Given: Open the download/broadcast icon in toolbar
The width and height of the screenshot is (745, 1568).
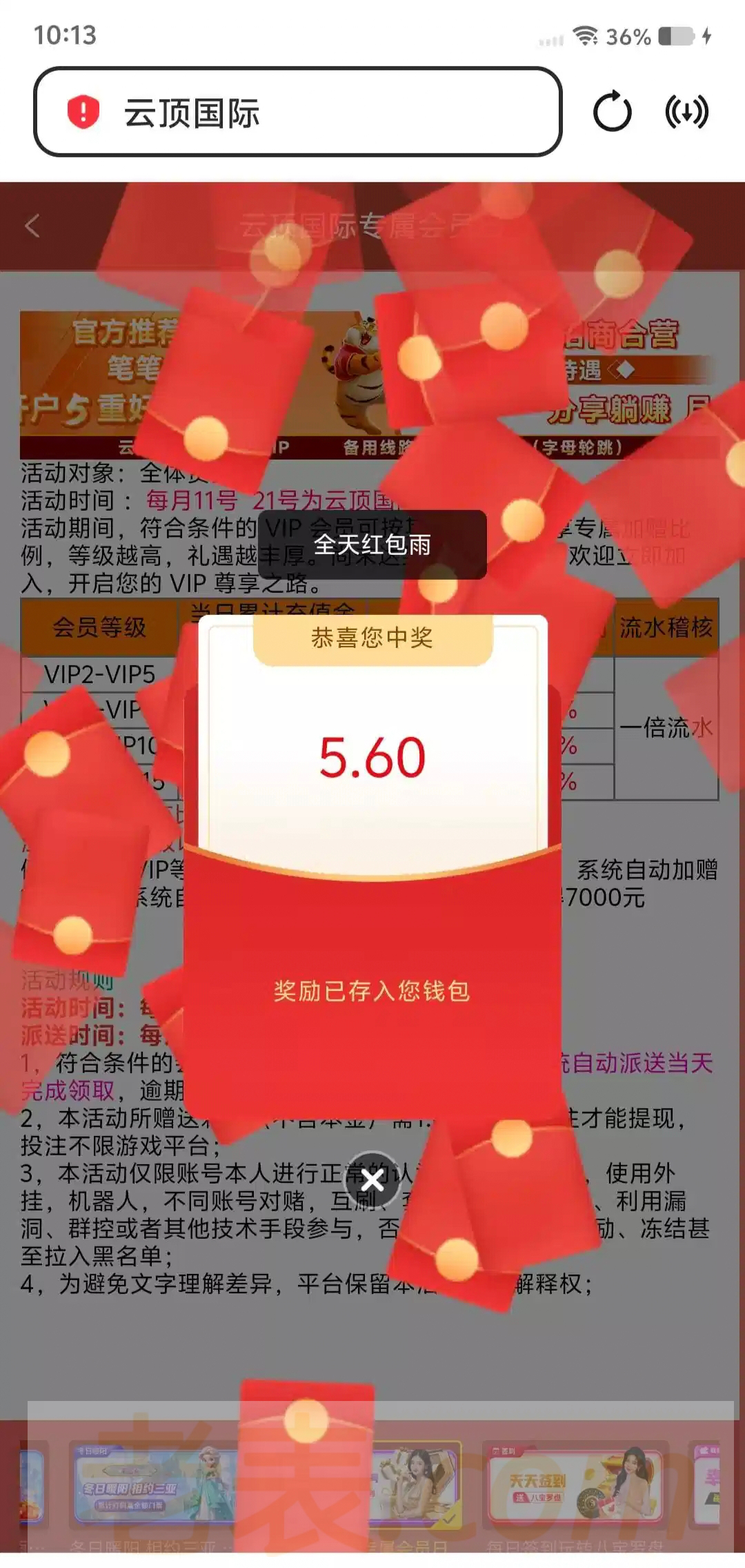Looking at the screenshot, I should click(686, 112).
